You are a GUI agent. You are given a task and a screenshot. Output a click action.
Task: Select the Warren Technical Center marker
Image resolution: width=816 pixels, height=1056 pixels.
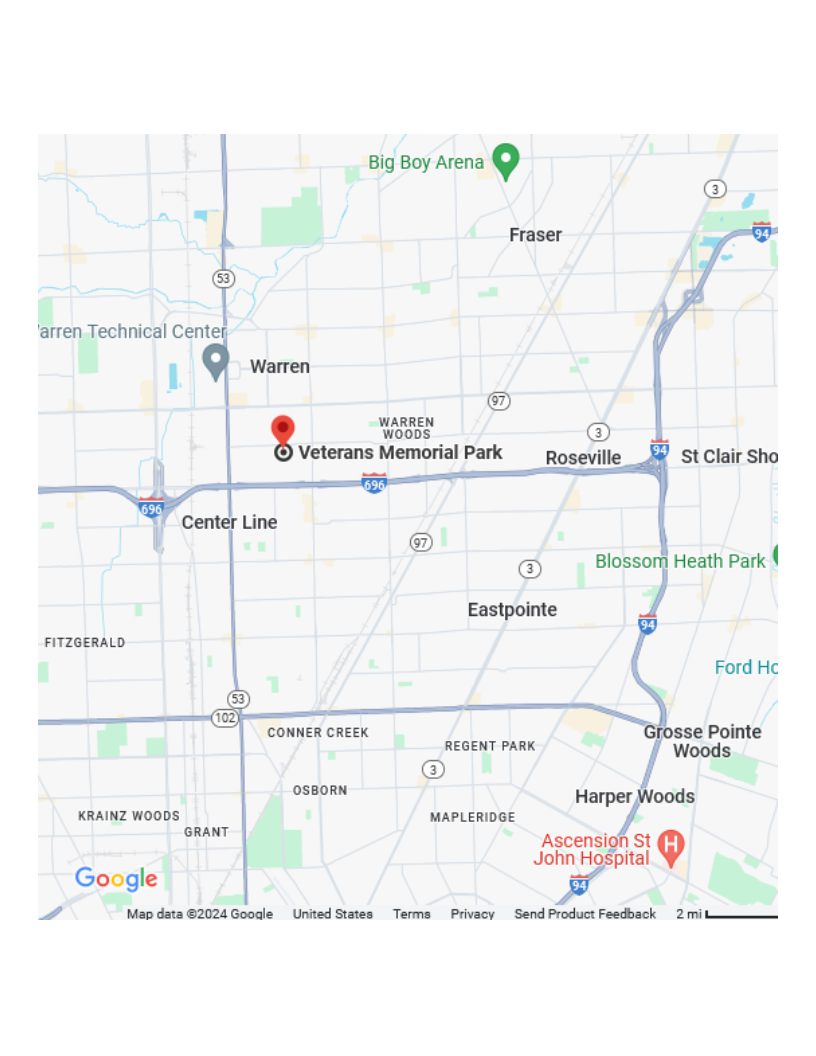[x=215, y=361]
